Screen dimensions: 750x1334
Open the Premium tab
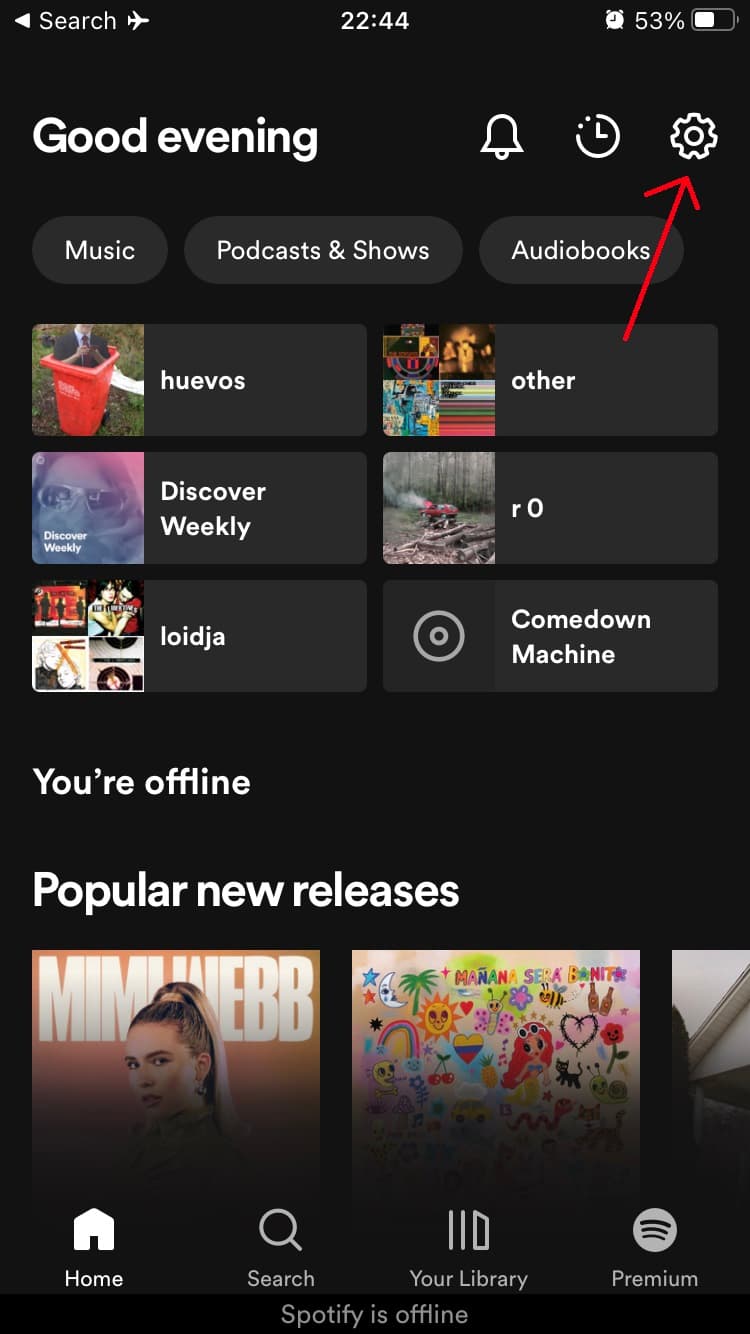click(655, 1246)
